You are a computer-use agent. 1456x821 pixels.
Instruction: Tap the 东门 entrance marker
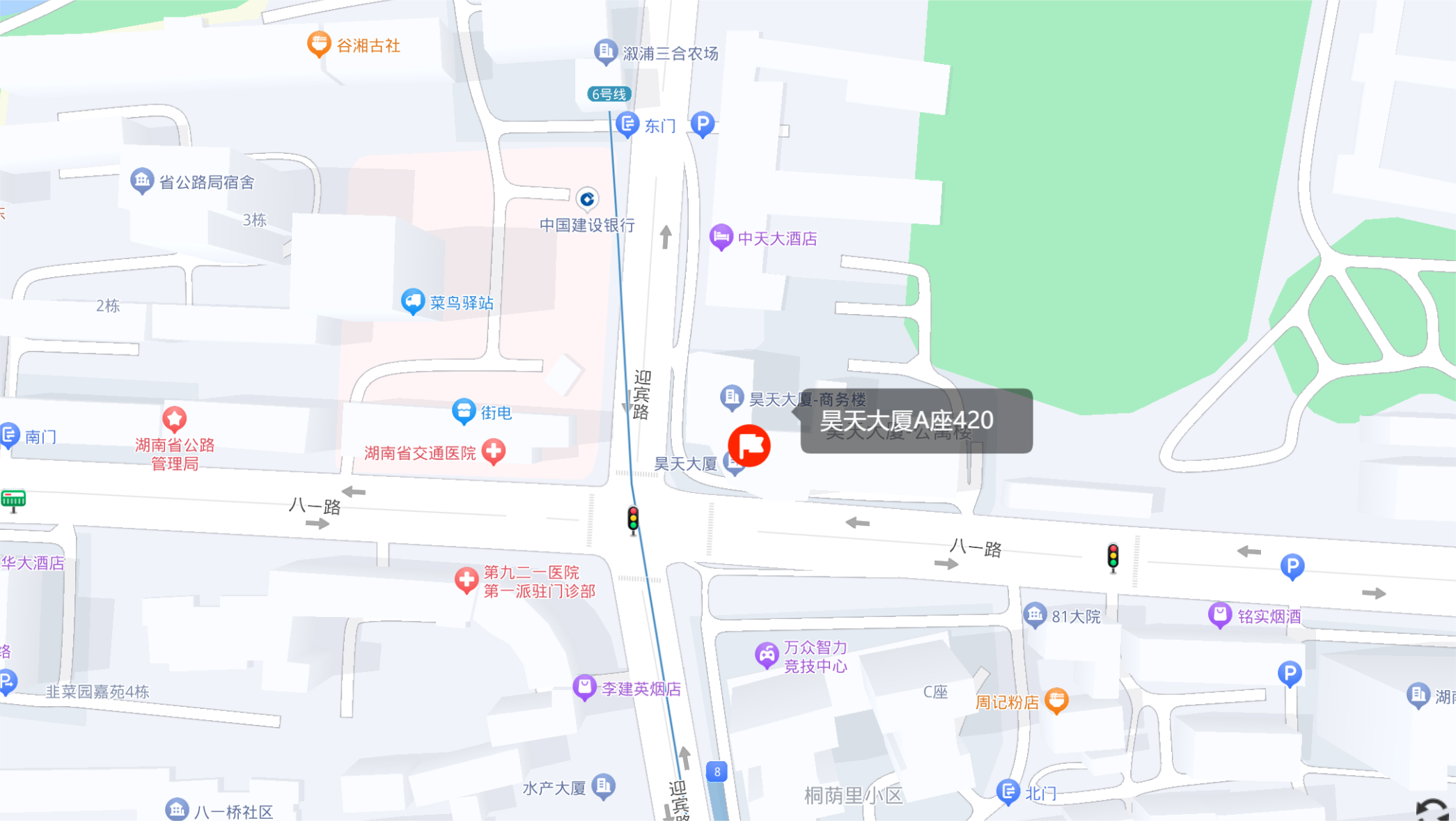click(x=627, y=124)
